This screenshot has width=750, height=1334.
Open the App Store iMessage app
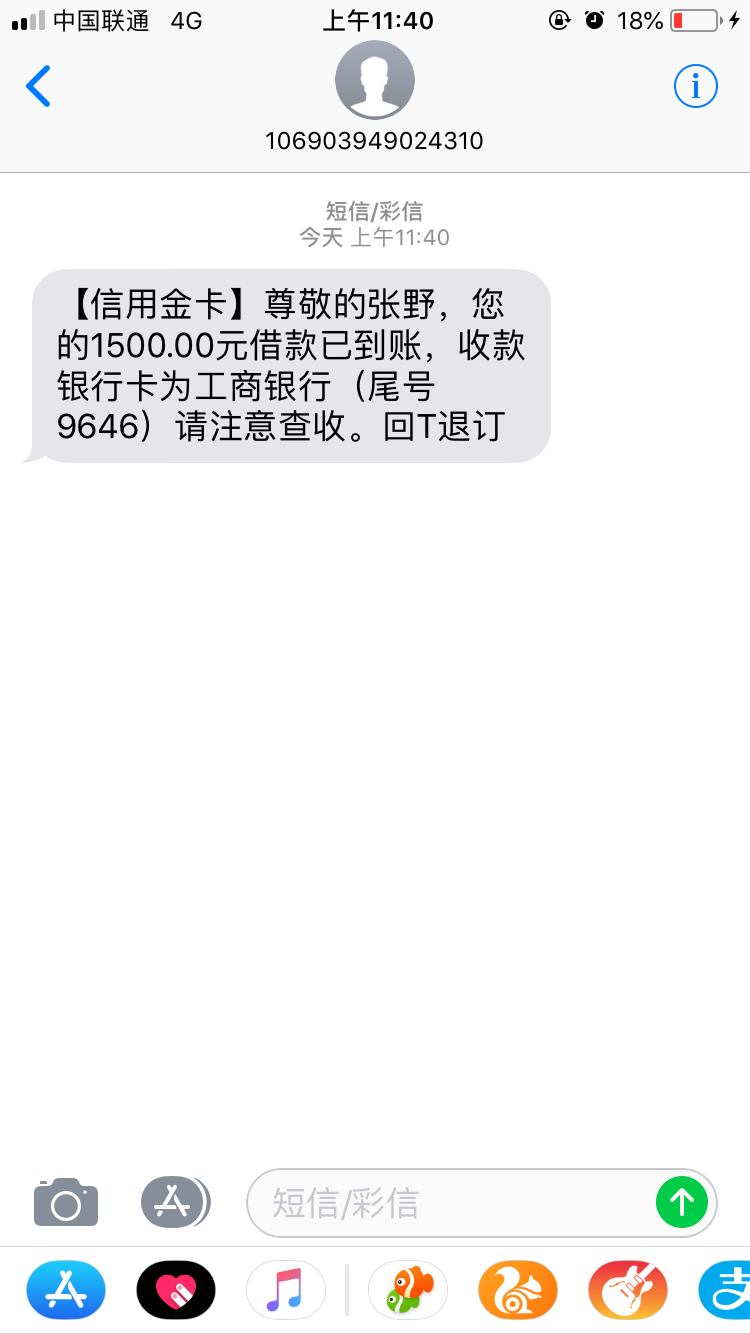pyautogui.click(x=66, y=1290)
